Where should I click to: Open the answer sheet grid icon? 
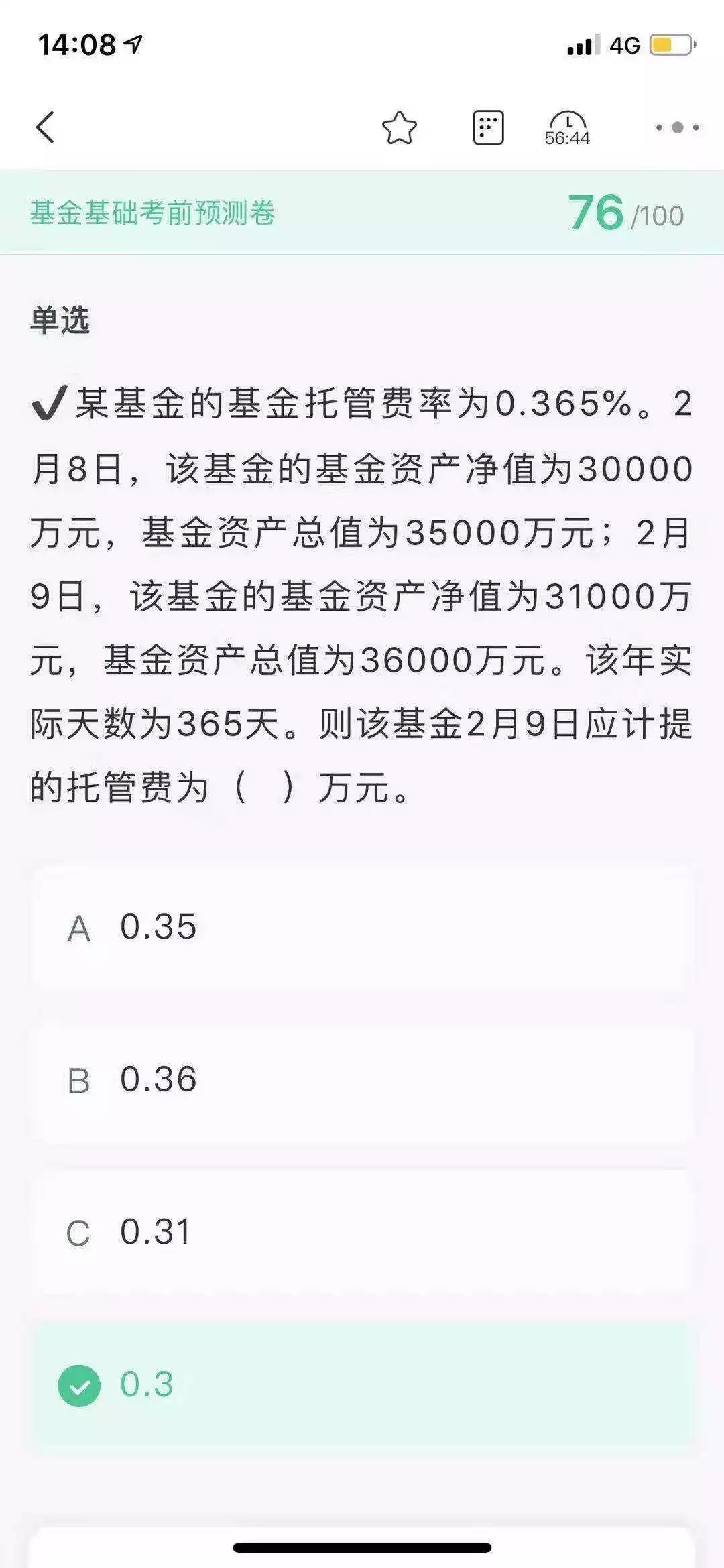point(488,127)
